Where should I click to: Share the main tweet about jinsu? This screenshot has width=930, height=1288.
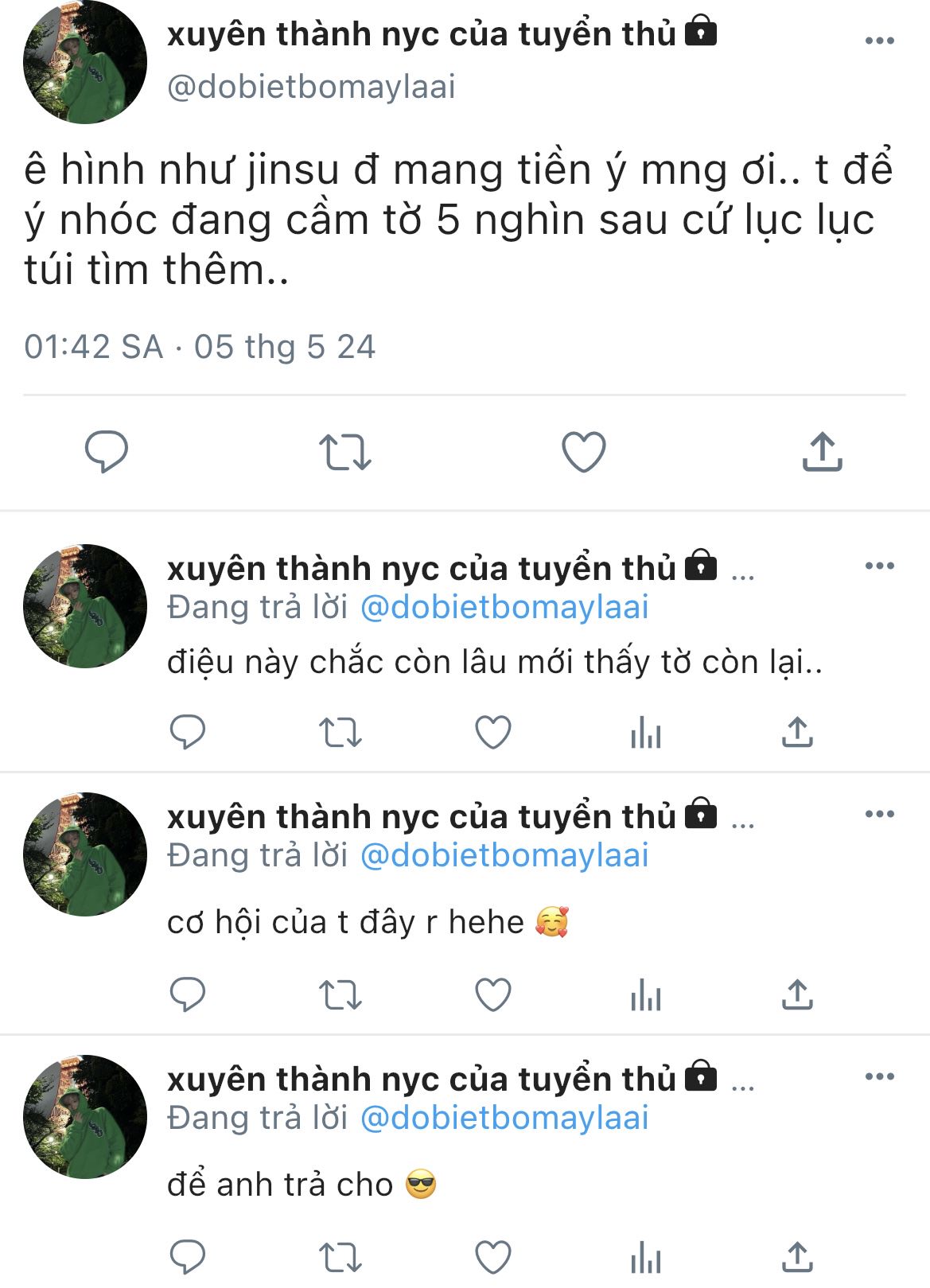(x=822, y=452)
